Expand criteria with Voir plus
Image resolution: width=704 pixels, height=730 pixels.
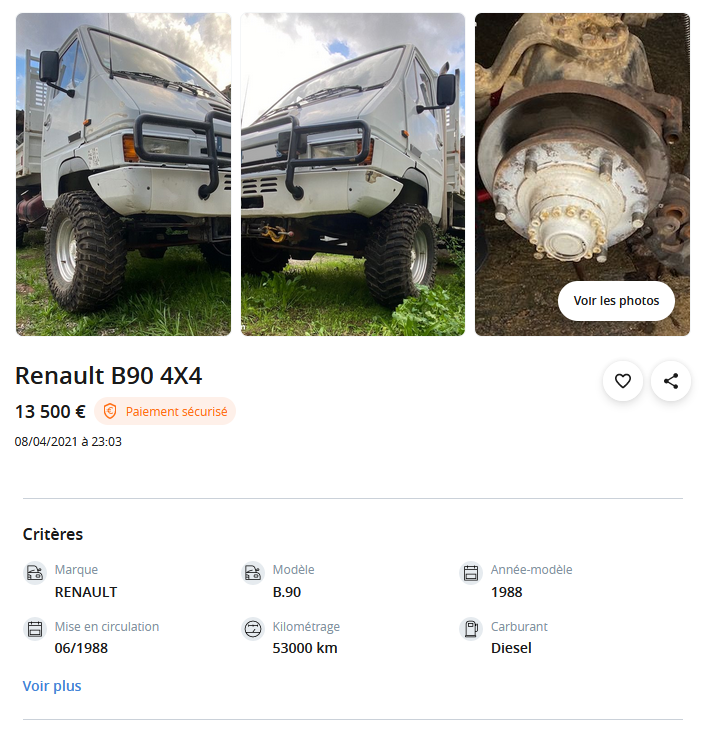click(52, 686)
